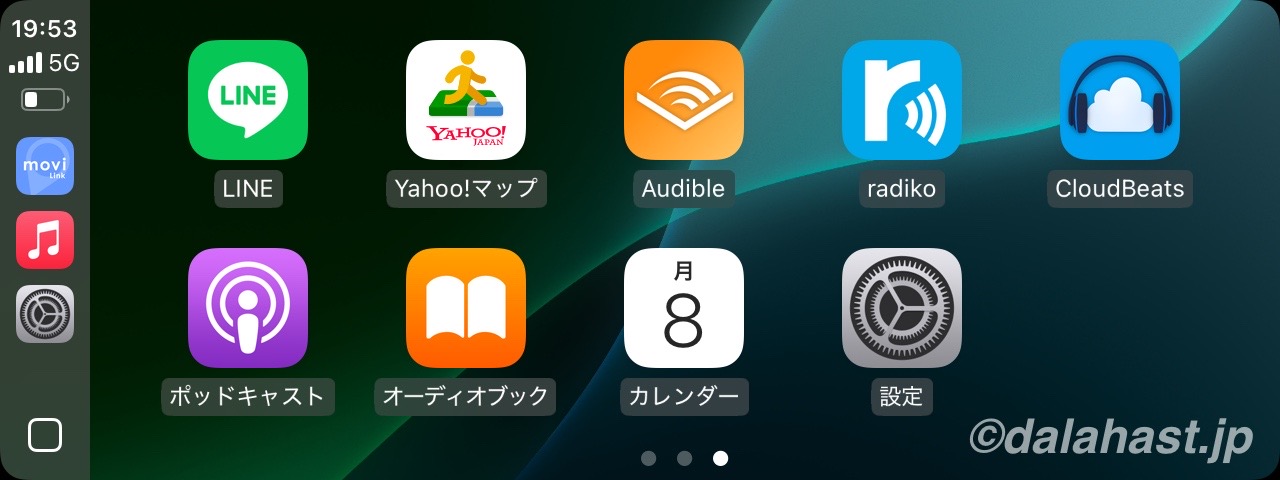The image size is (1280, 480).
Task: Open moviLink in the sidebar
Action: tap(45, 166)
